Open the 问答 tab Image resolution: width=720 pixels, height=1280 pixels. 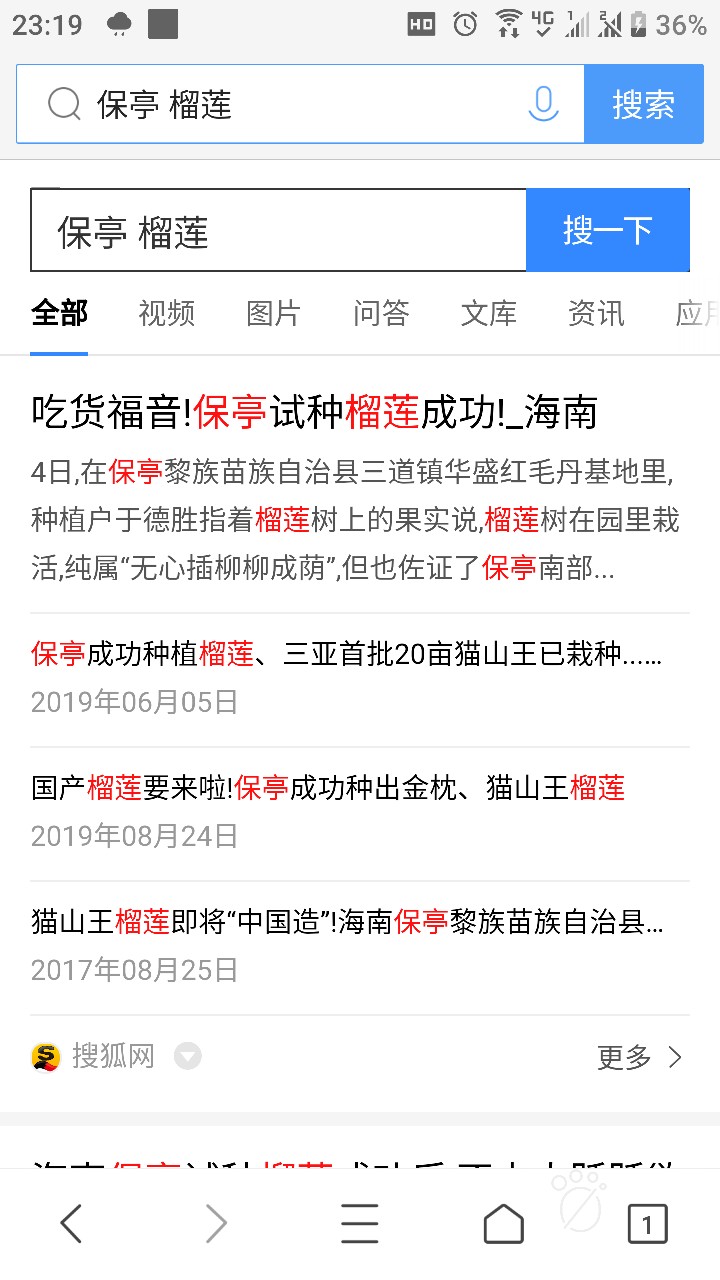[381, 313]
